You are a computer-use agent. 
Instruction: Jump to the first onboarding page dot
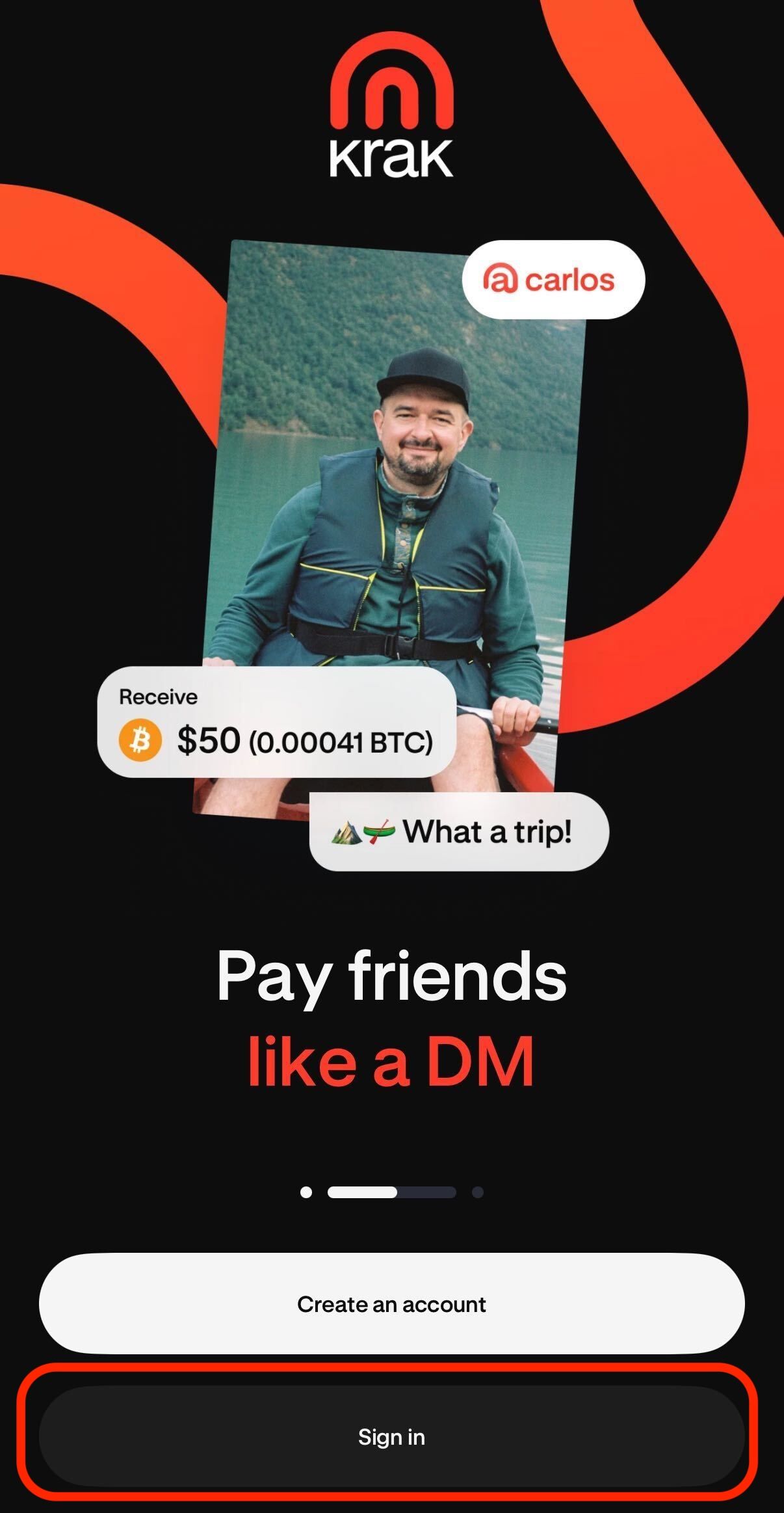point(306,1192)
